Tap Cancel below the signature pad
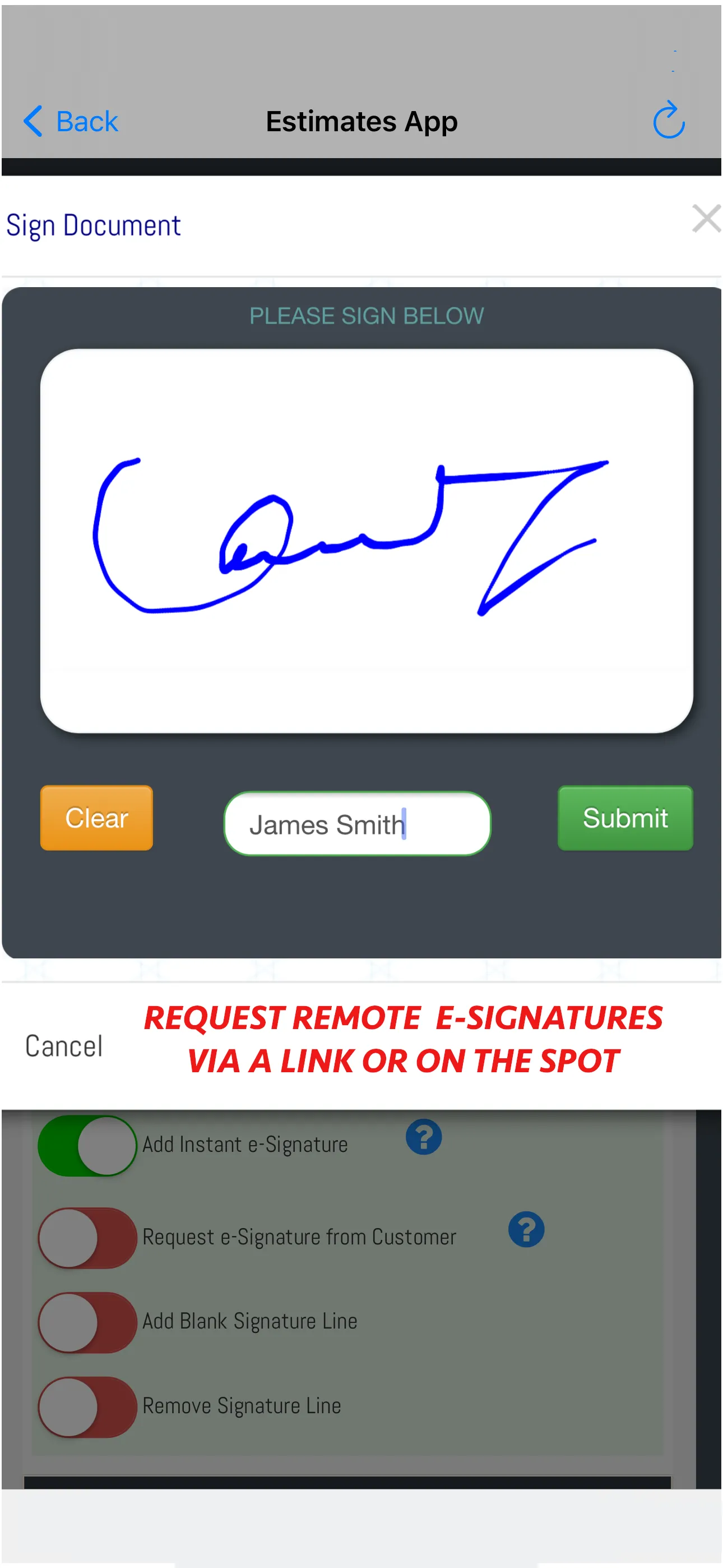This screenshot has width=723, height=1568. pyautogui.click(x=64, y=1046)
